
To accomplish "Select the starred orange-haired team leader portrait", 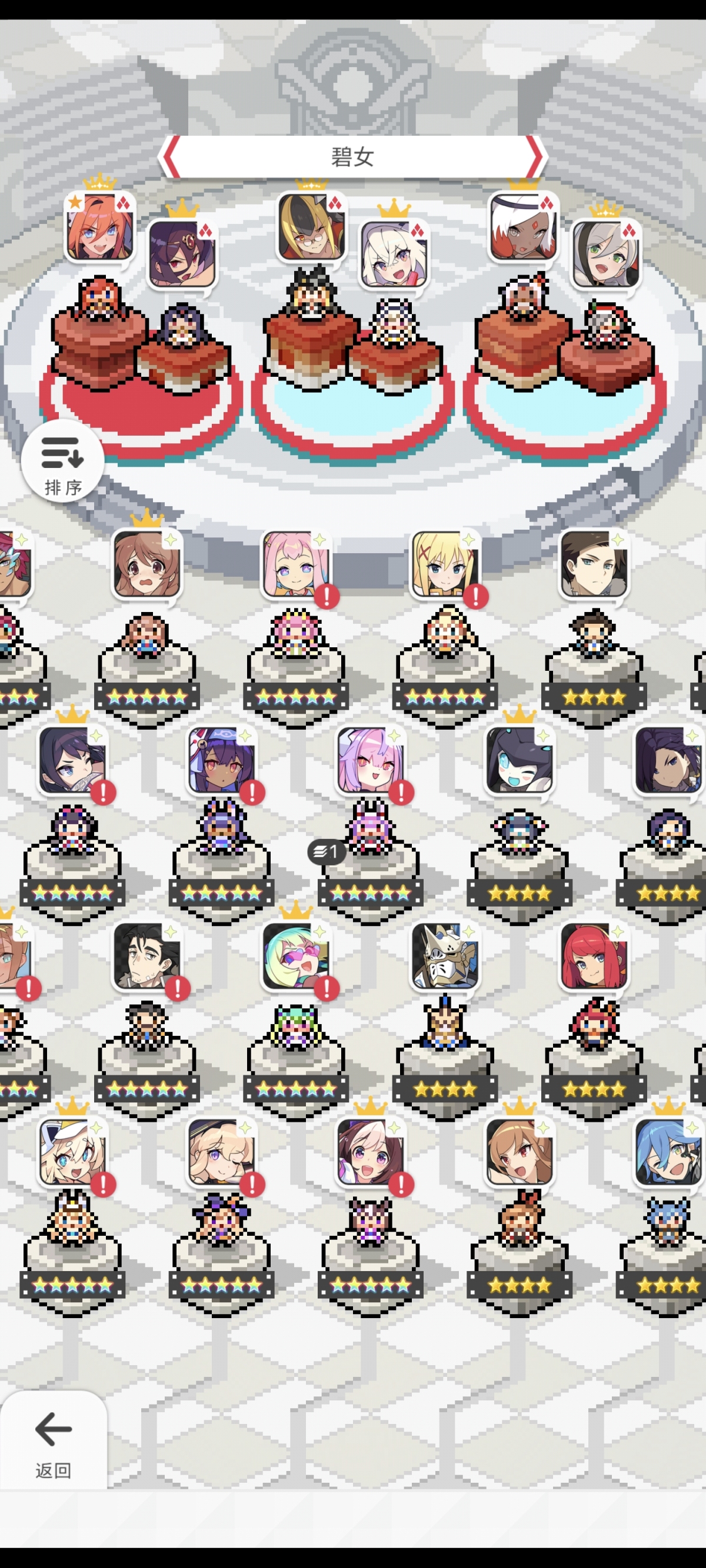I will tap(99, 227).
